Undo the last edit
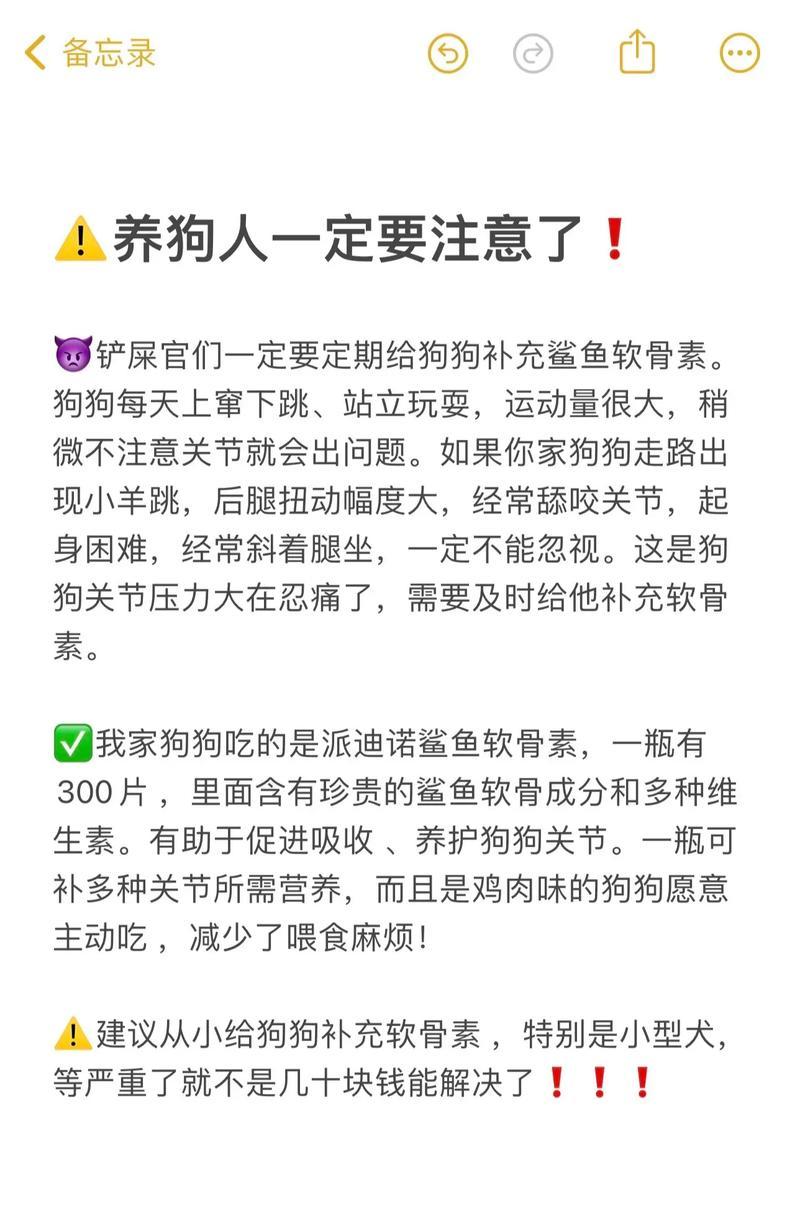Screen dimensions: 800x1209 pyautogui.click(x=447, y=53)
